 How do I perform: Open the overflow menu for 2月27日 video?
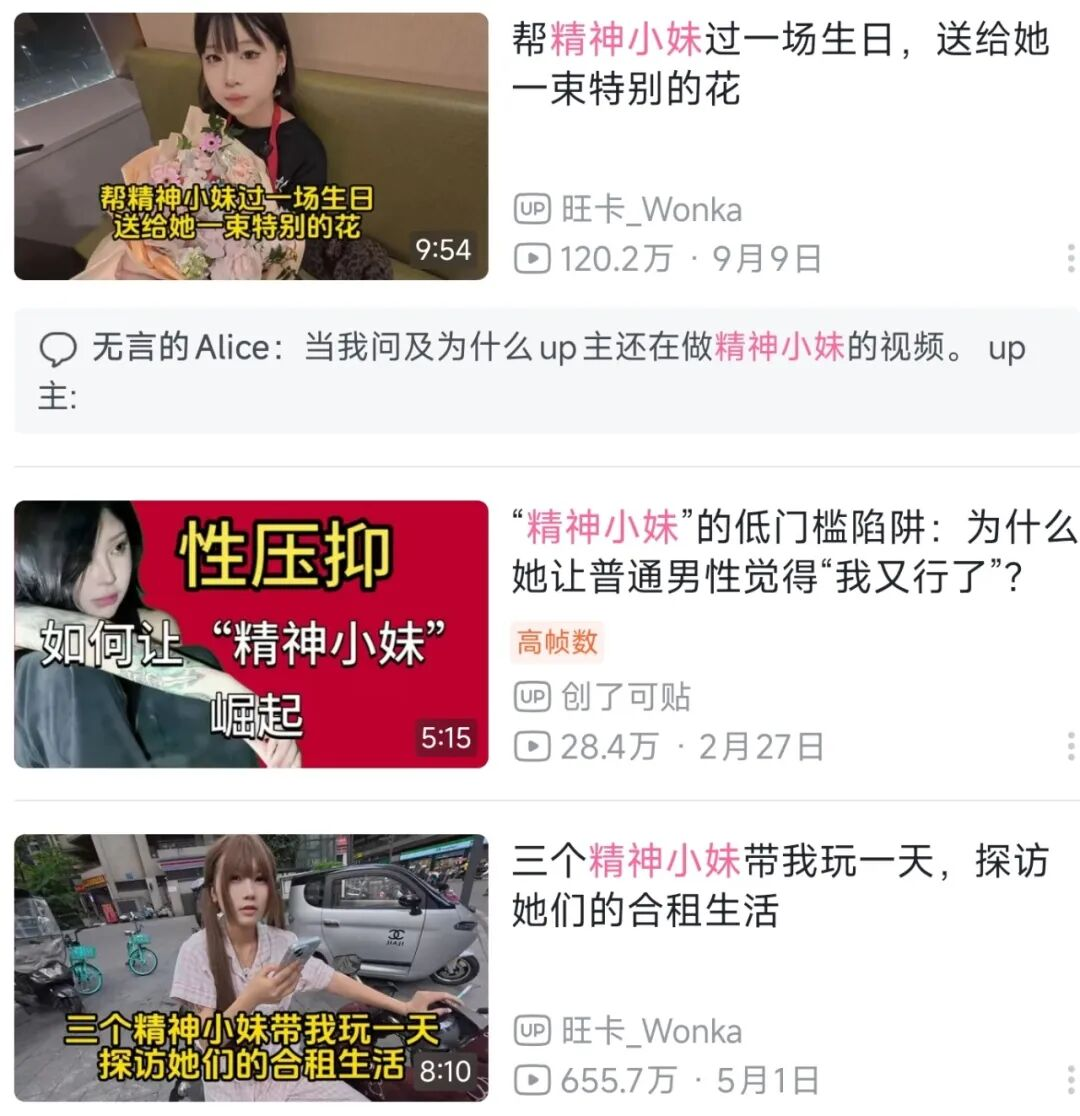[x=1071, y=746]
